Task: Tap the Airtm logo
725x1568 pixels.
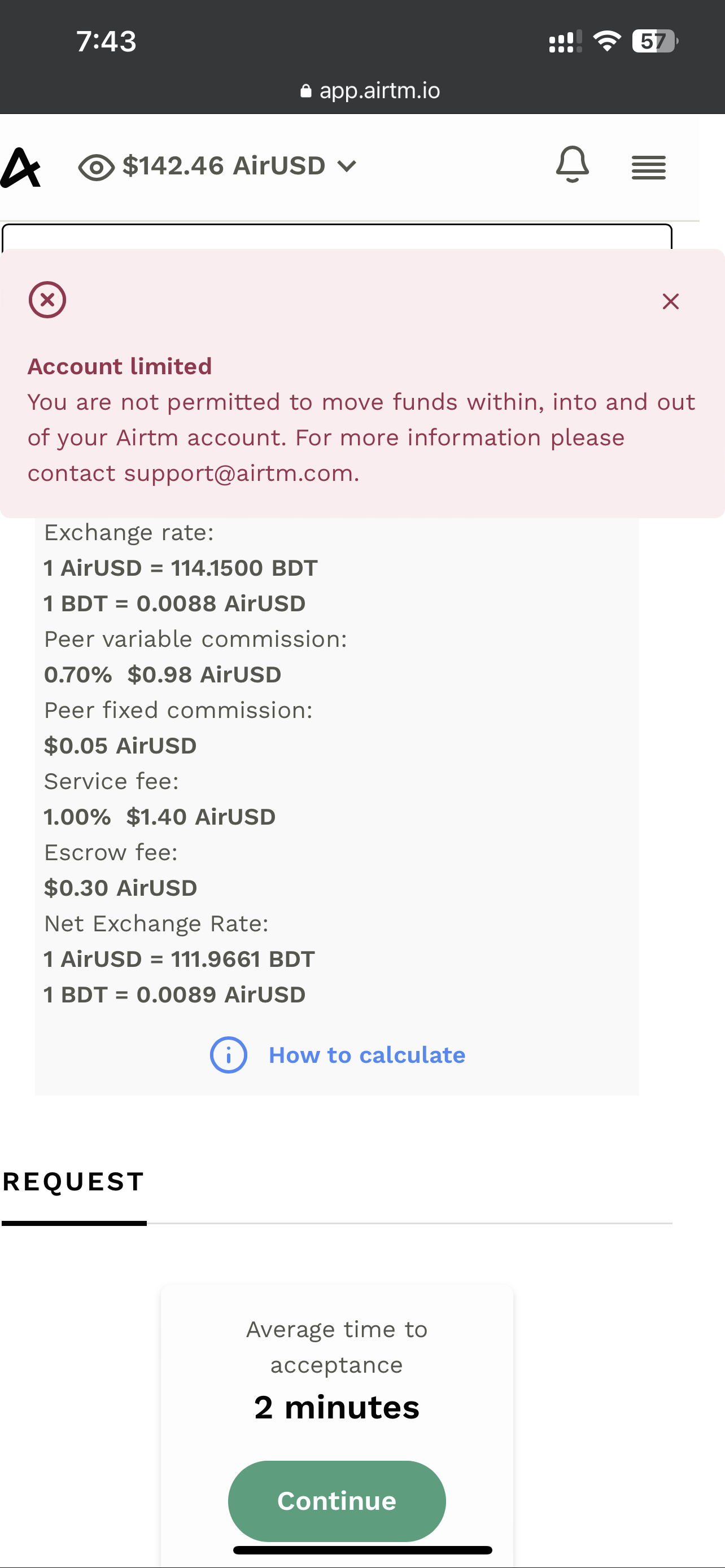Action: point(21,167)
